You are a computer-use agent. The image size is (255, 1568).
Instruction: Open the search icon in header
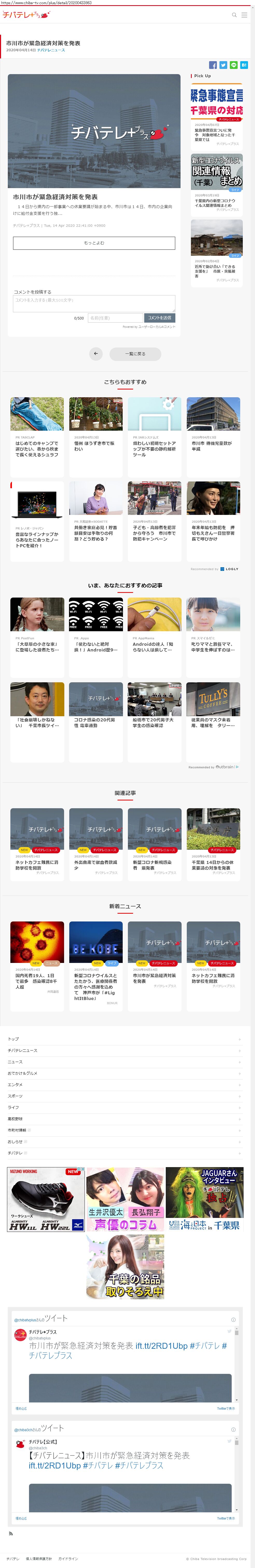[x=234, y=15]
